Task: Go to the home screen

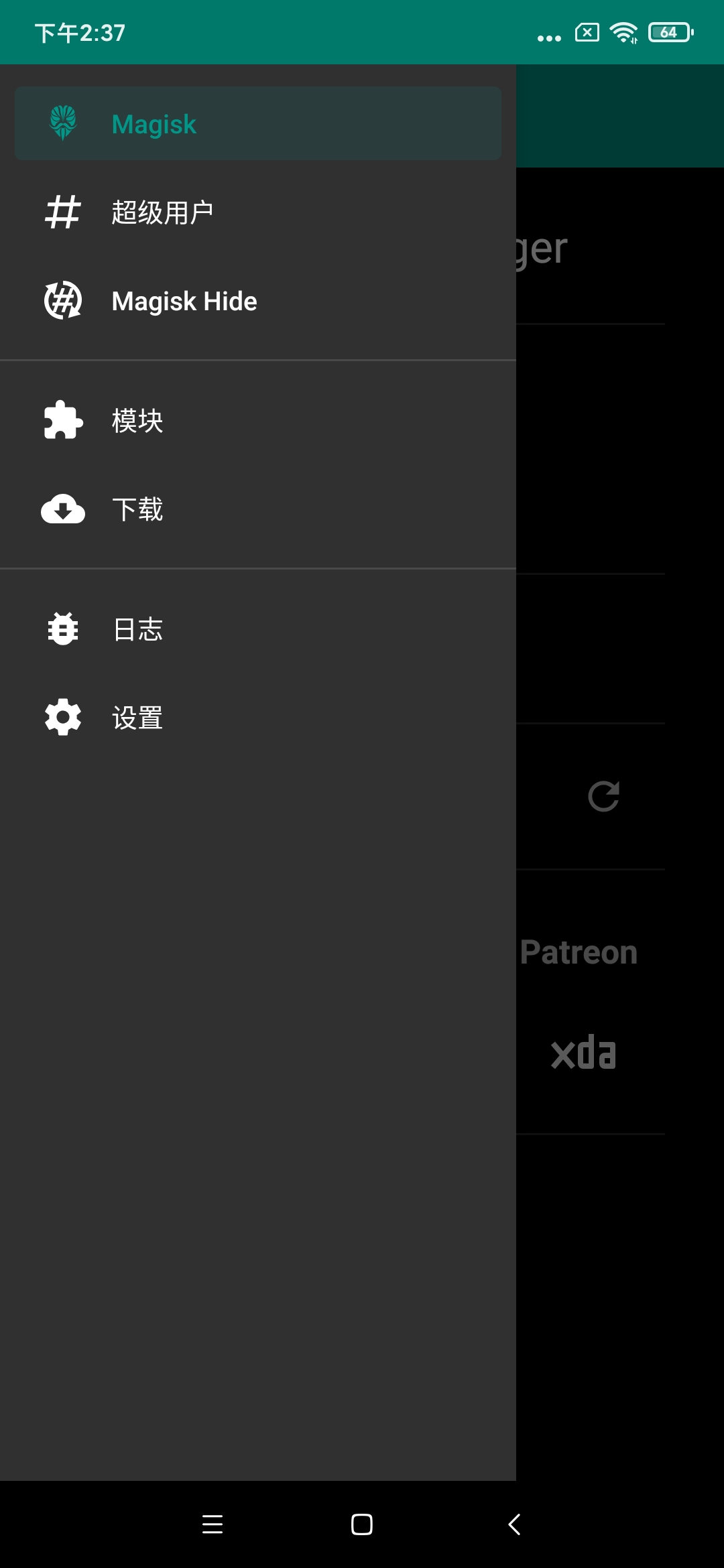Action: coord(362,1524)
